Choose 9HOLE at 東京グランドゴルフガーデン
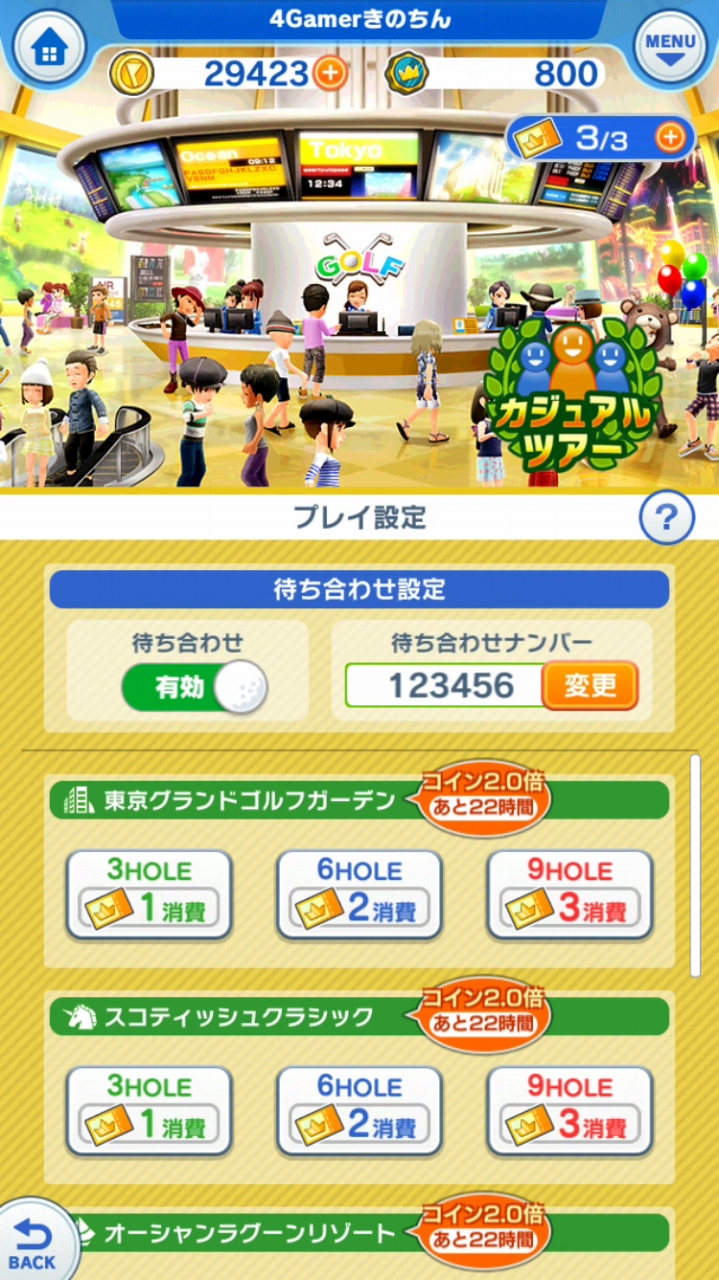 click(570, 894)
